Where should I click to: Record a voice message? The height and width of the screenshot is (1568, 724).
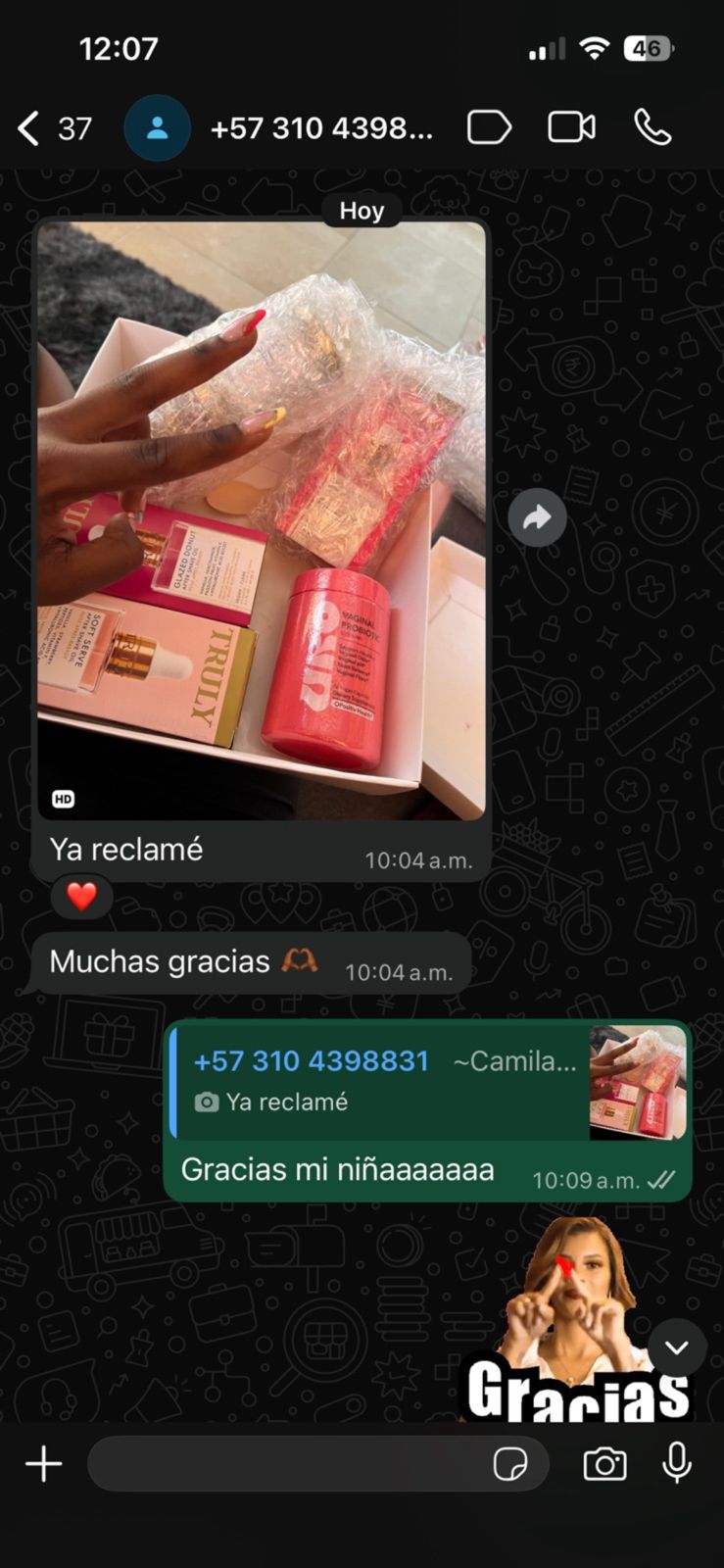[x=676, y=1464]
